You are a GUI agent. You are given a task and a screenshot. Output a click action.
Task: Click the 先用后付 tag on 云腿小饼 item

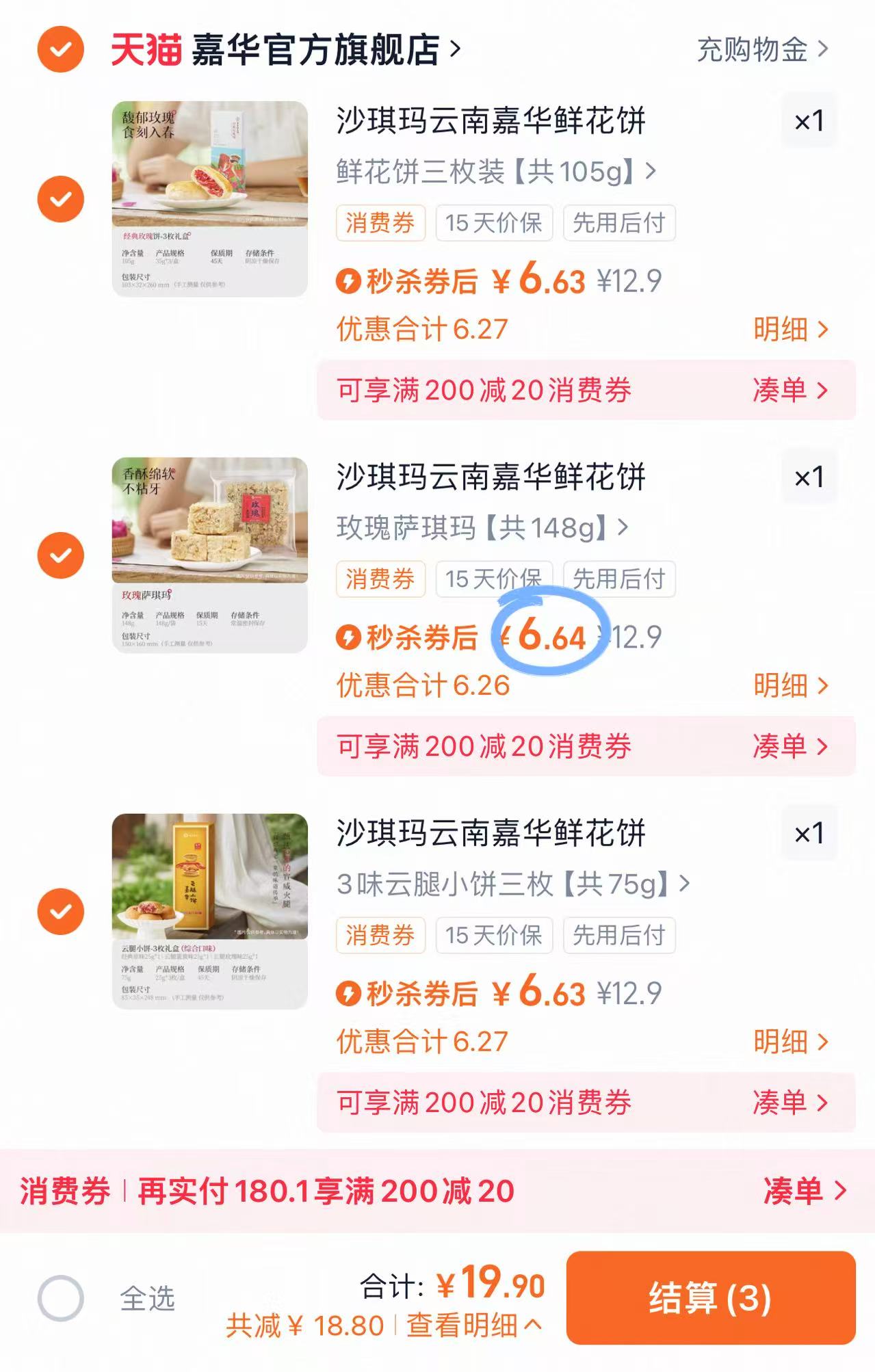pyautogui.click(x=618, y=936)
